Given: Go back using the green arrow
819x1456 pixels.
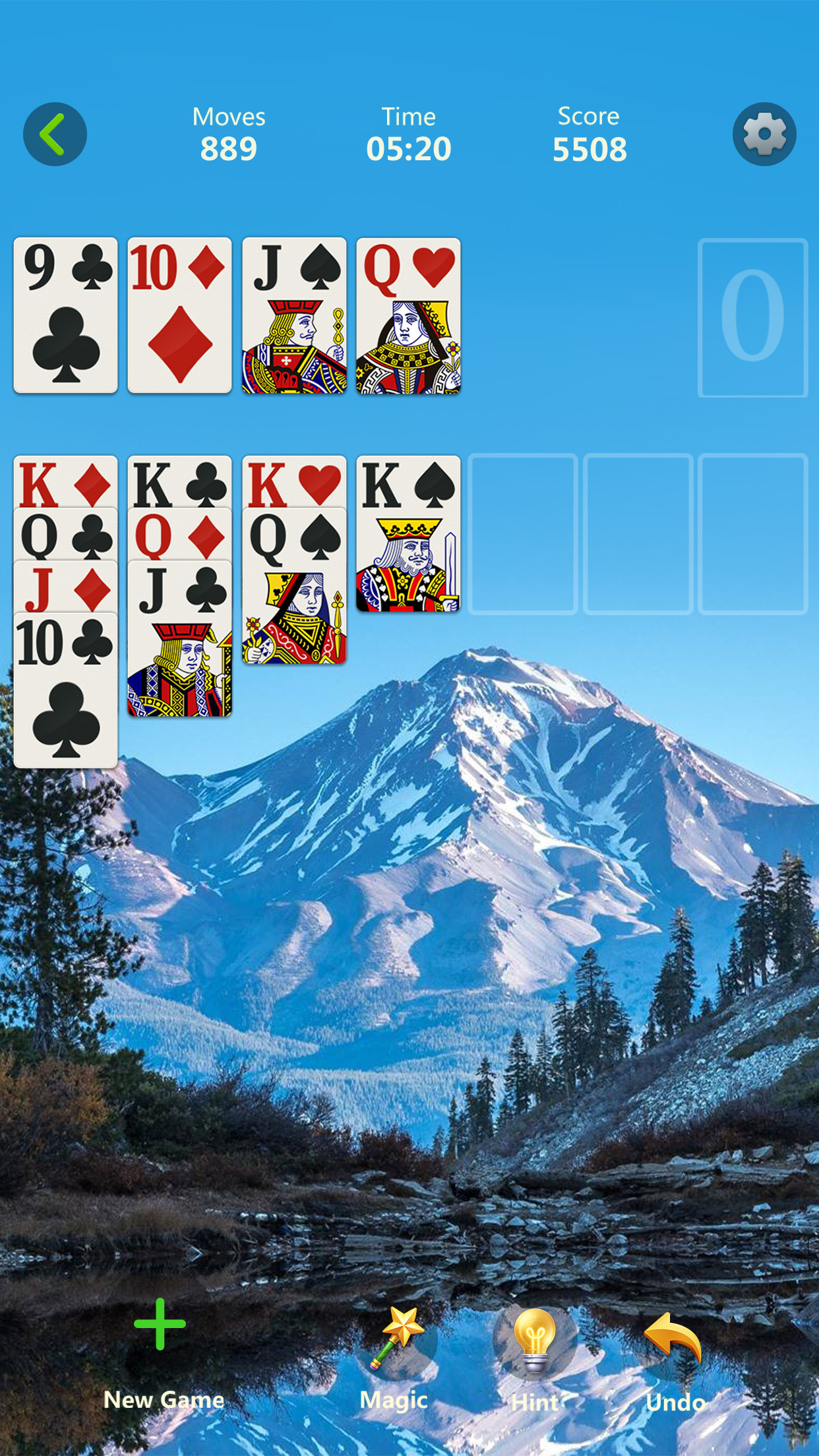Looking at the screenshot, I should [55, 134].
